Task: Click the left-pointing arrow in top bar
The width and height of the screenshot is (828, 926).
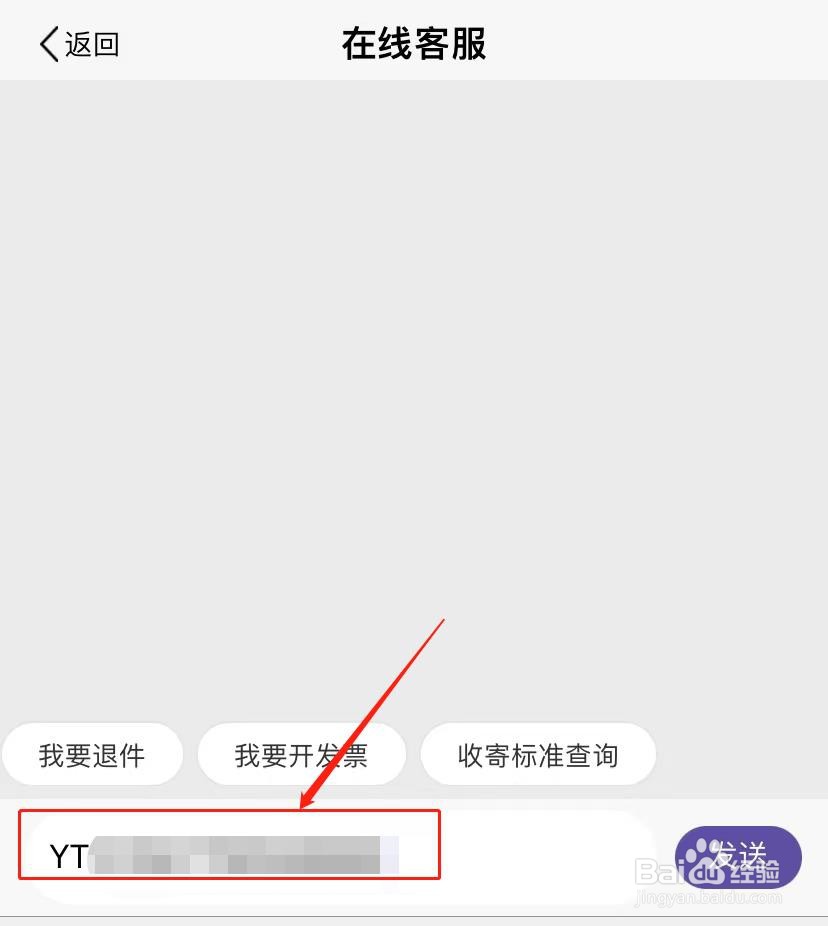Action: click(47, 44)
